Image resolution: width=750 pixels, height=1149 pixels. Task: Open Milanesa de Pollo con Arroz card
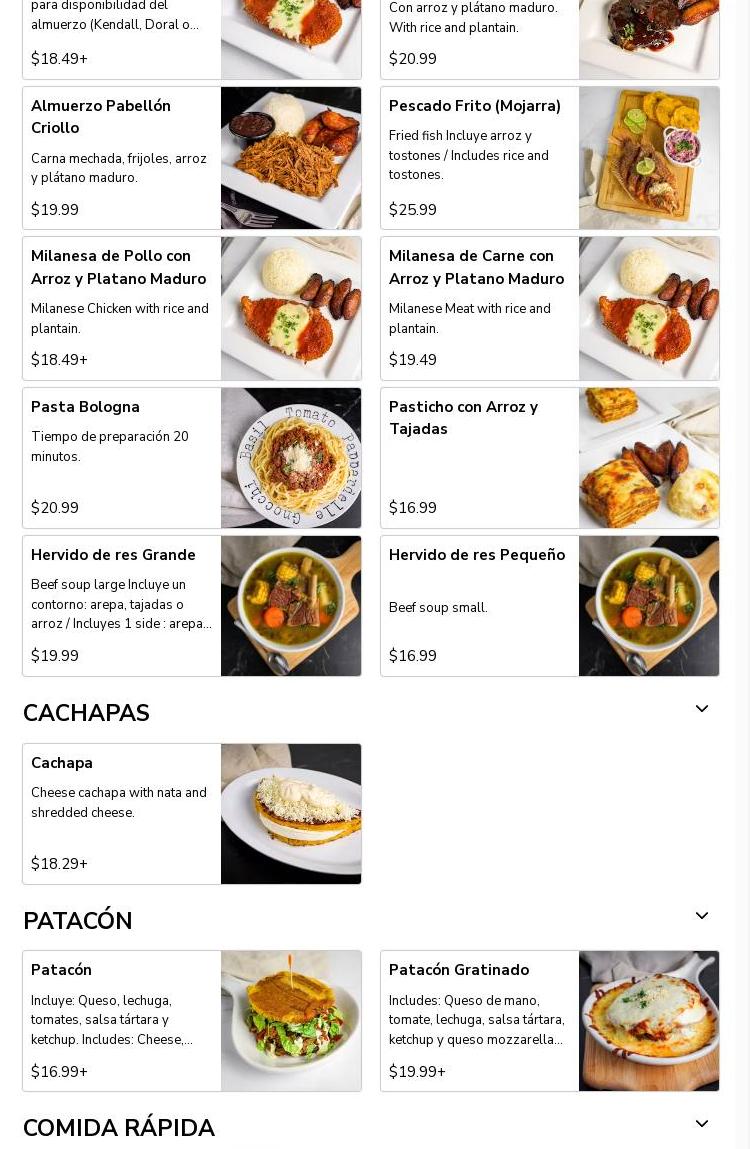click(192, 308)
